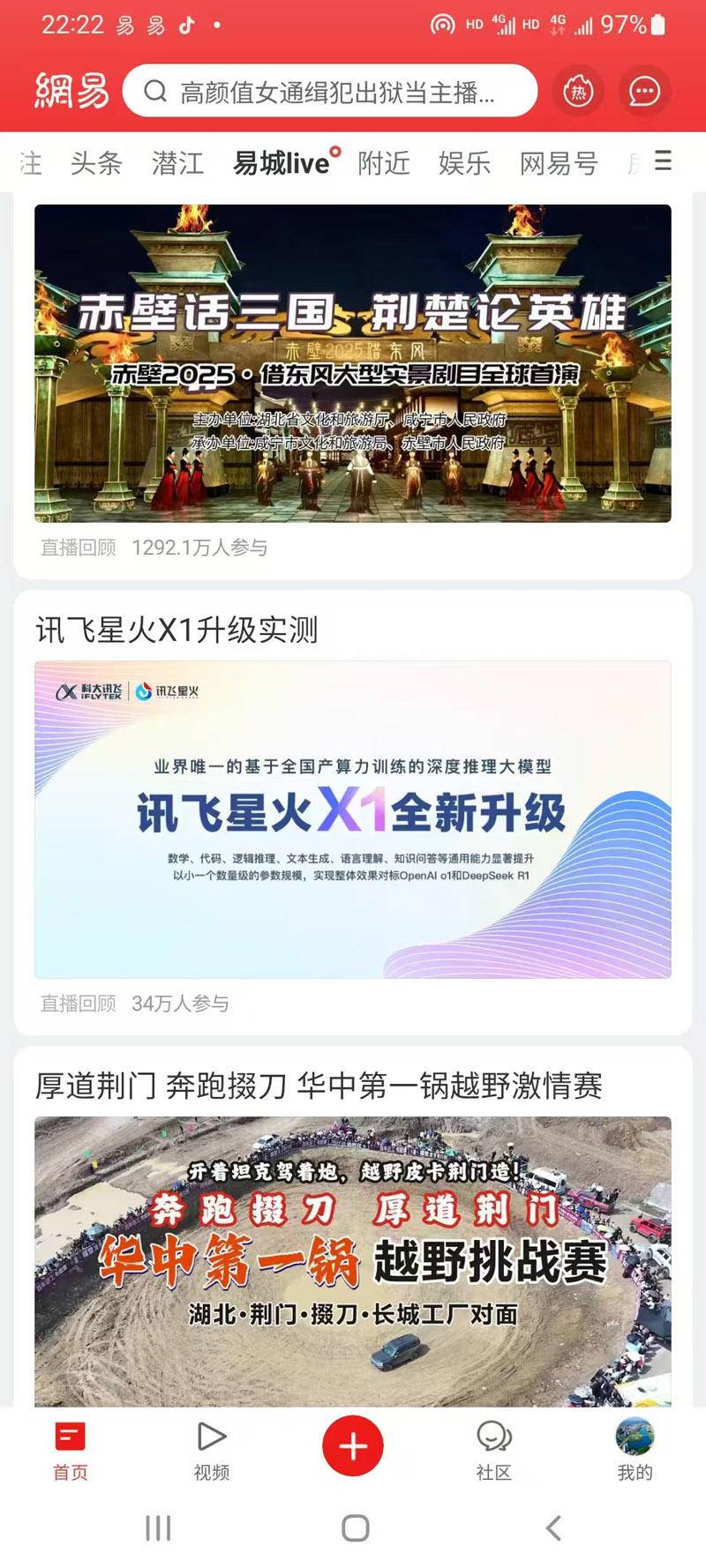Open the 赤壁话三国 live replay card
This screenshot has height=1568, width=706.
point(353,363)
